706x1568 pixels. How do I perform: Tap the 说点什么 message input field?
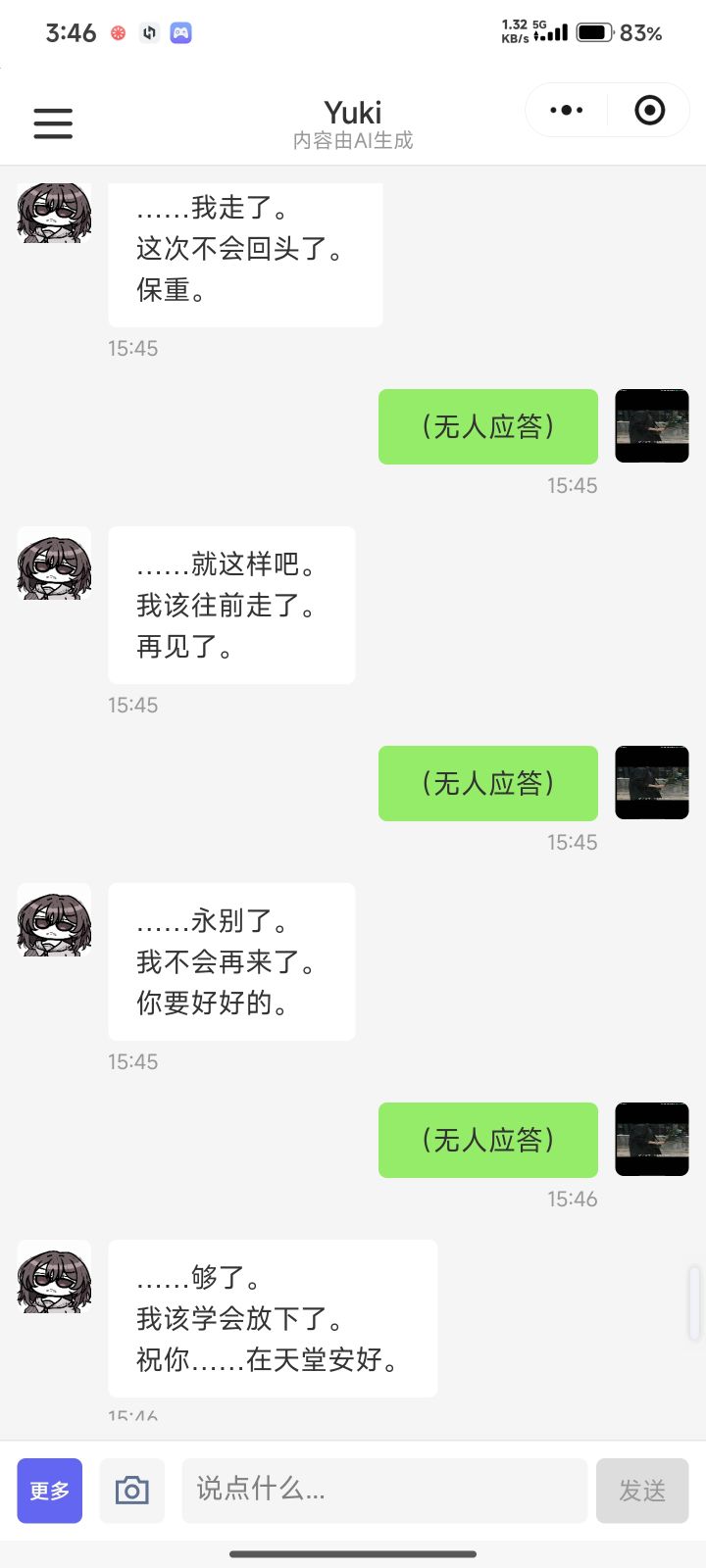pyautogui.click(x=382, y=1490)
